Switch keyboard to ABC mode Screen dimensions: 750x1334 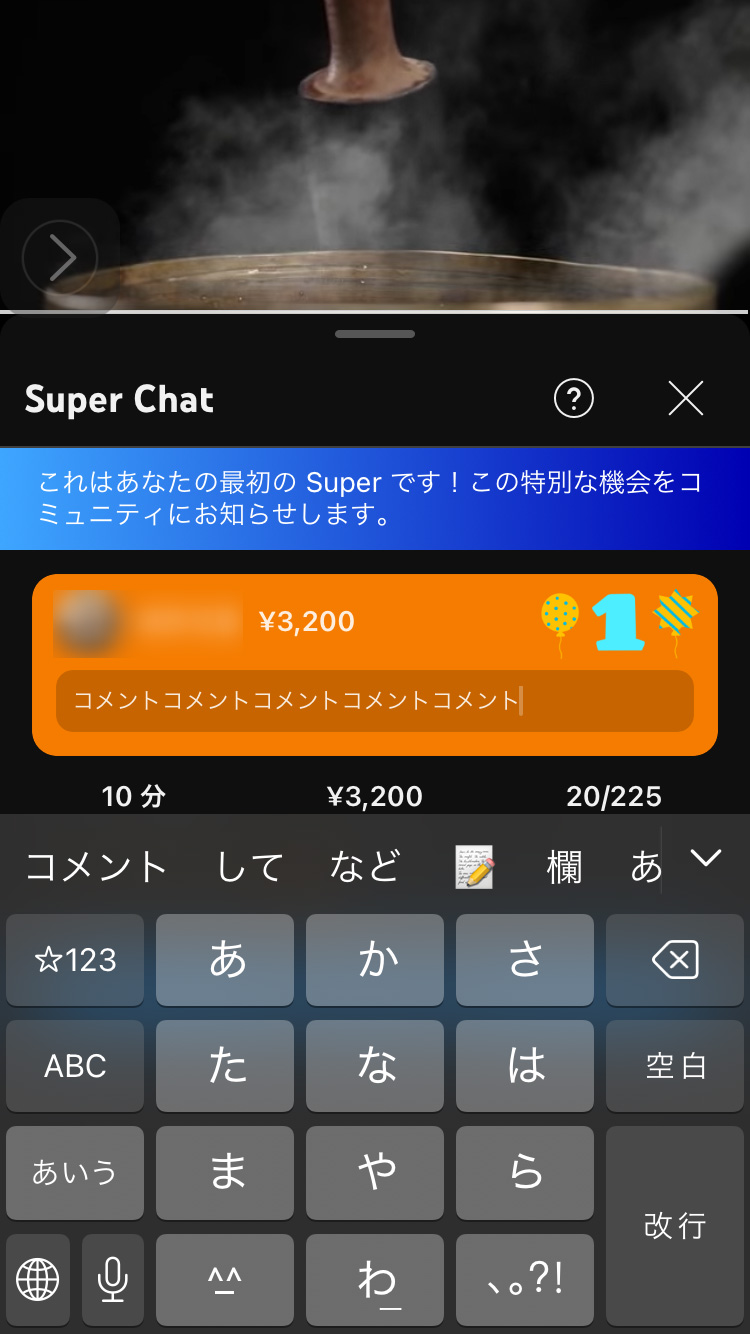point(75,1066)
